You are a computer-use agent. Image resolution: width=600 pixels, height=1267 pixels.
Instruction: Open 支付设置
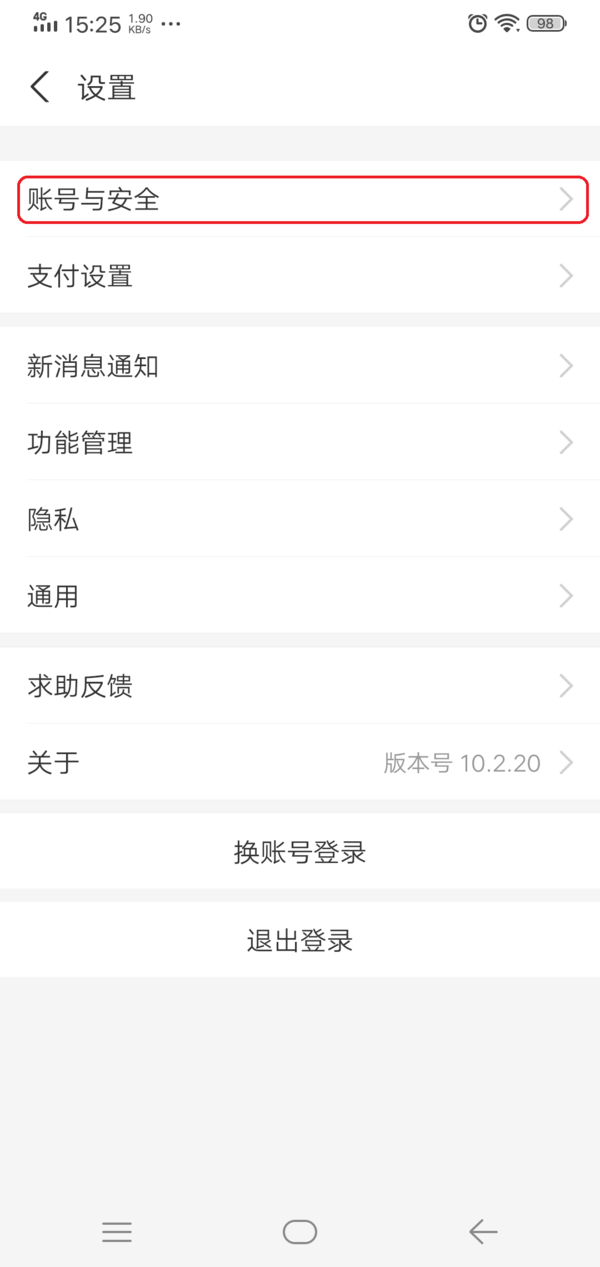tap(300, 276)
